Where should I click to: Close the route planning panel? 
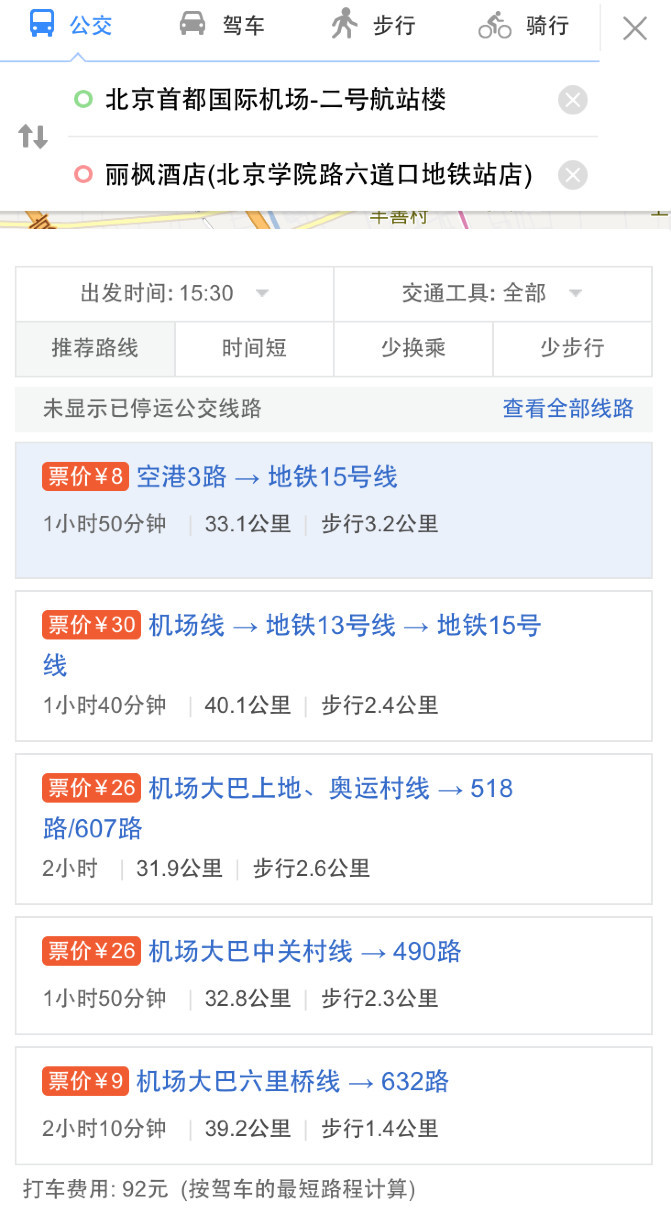pos(635,29)
